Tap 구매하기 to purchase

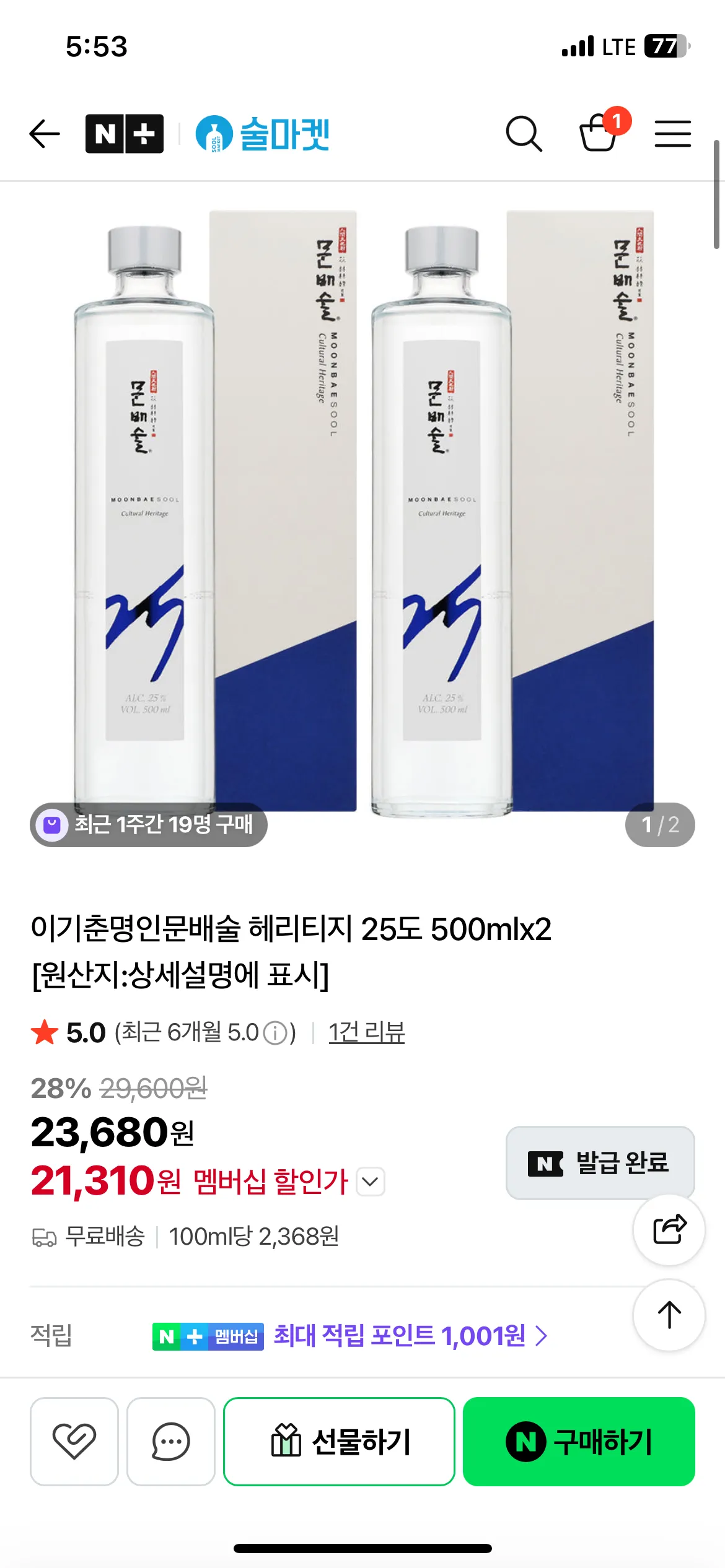pos(579,1441)
